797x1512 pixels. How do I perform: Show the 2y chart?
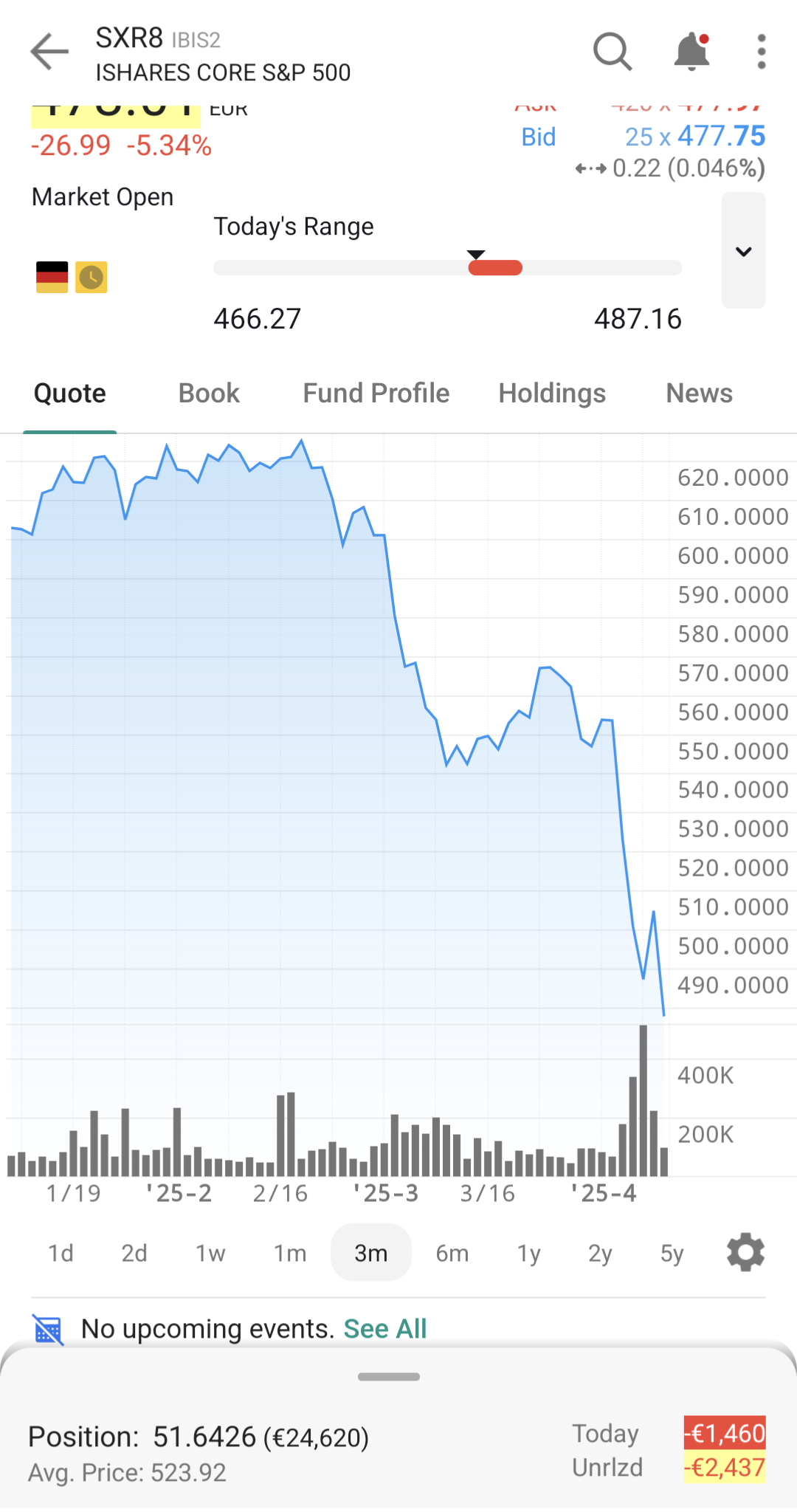600,1253
